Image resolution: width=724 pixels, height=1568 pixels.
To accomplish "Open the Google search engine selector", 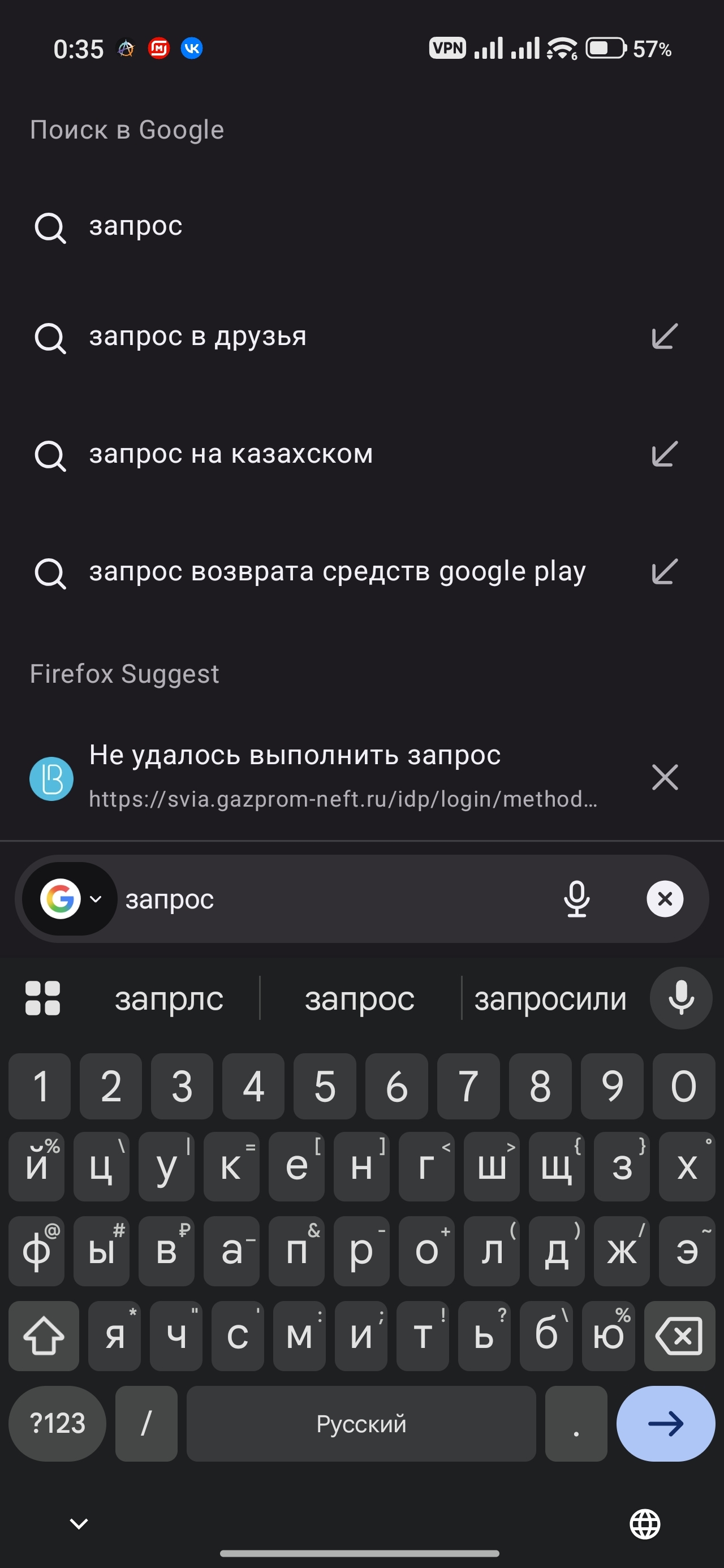I will coord(70,898).
